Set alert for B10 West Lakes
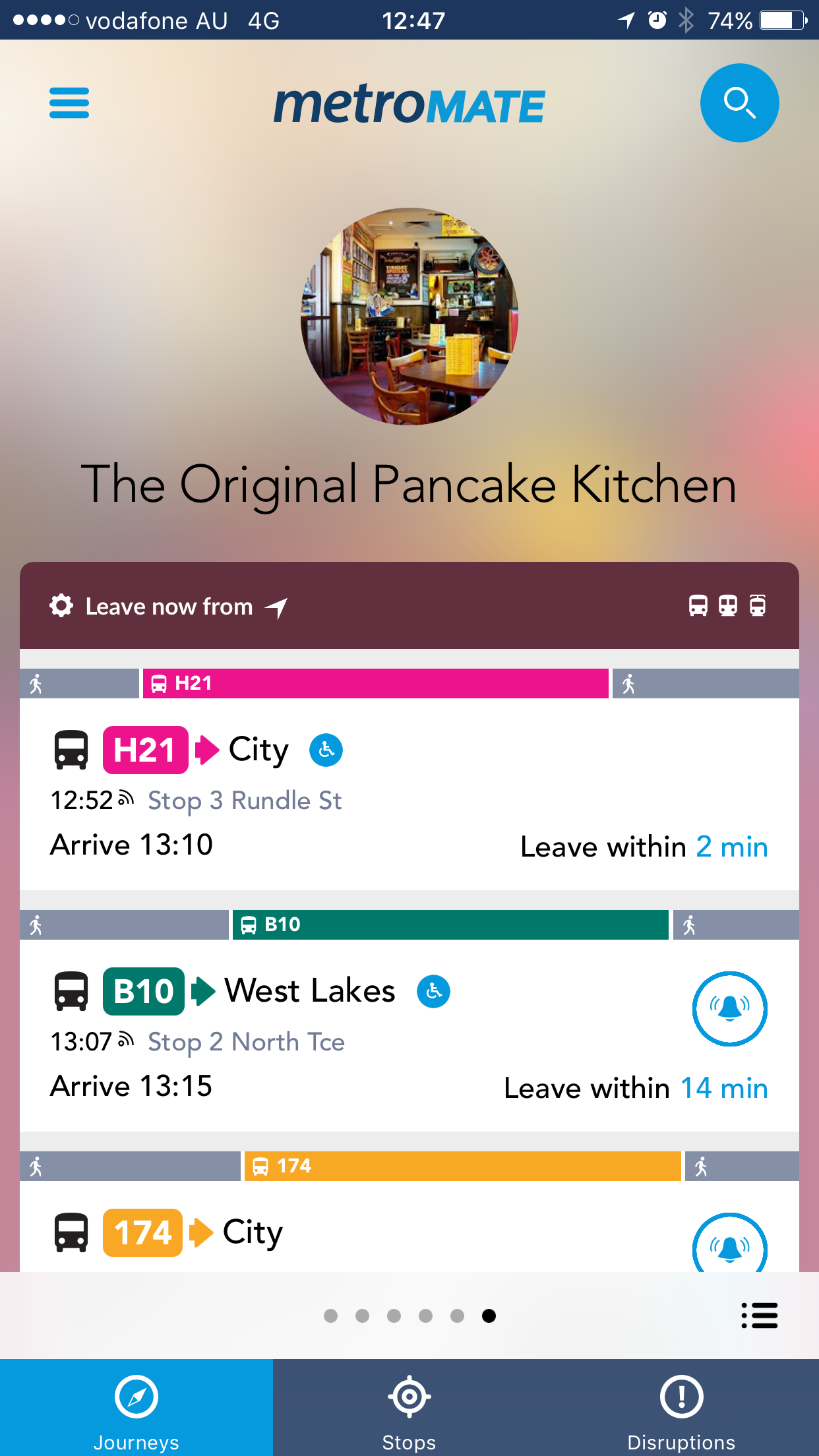This screenshot has width=819, height=1456. (729, 1008)
